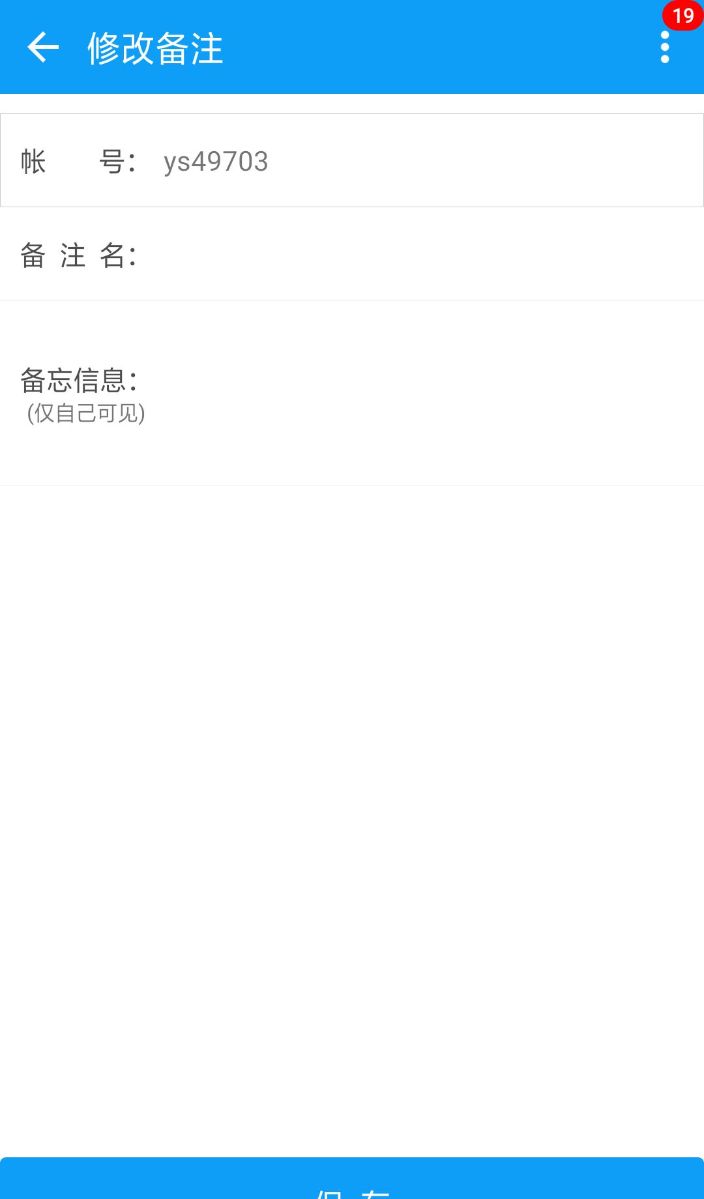Tap the blue save button at bottom
Image resolution: width=704 pixels, height=1199 pixels.
tap(352, 1178)
